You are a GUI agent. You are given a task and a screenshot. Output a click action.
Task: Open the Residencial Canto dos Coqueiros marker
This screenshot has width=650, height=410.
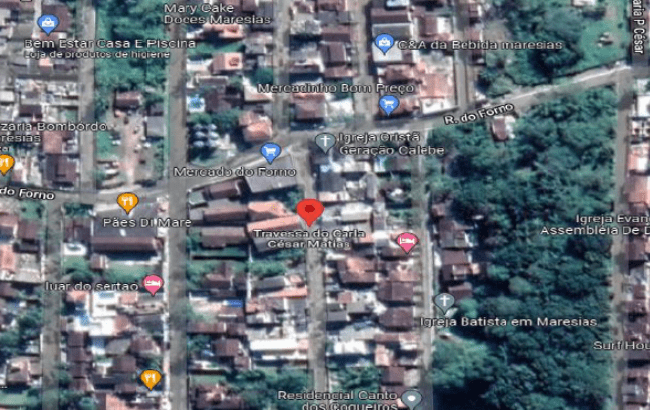click(x=411, y=399)
